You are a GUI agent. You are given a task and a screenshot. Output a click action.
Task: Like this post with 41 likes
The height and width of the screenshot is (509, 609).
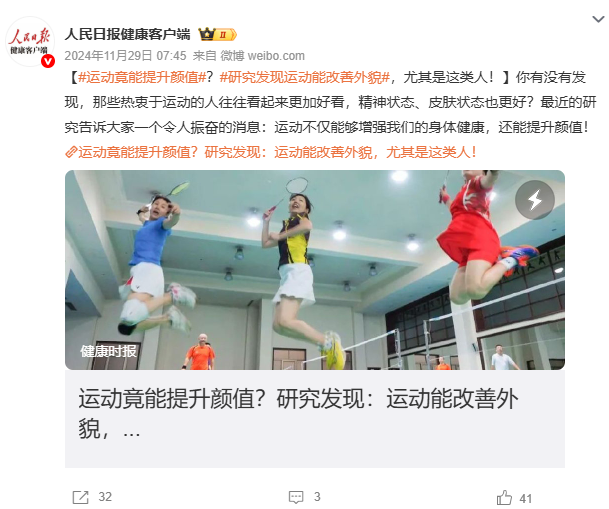(x=514, y=497)
